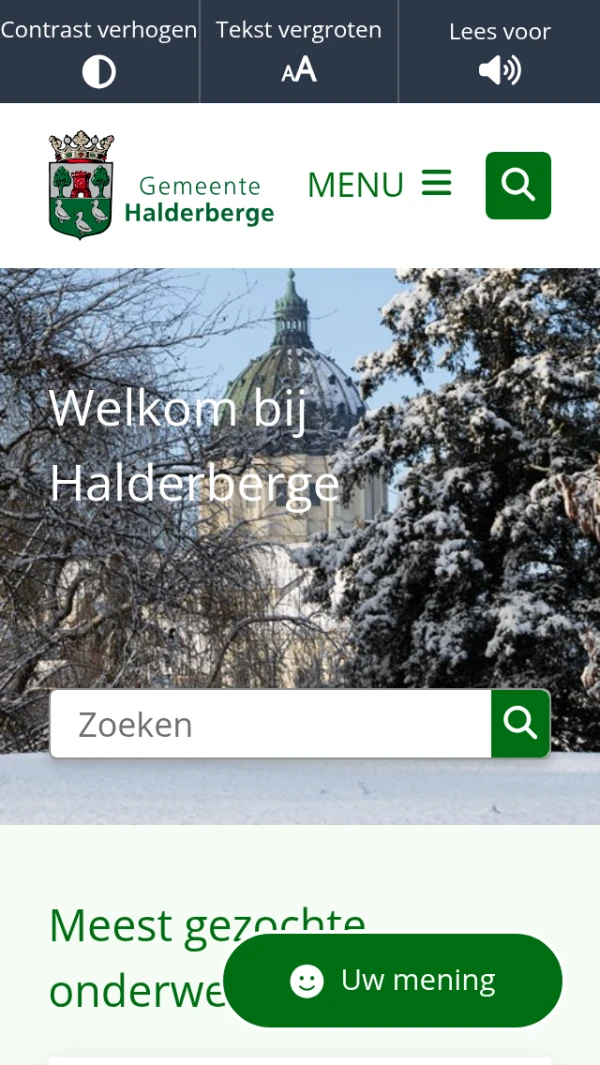Tap the green search icon in header
Image resolution: width=600 pixels, height=1065 pixels.
(518, 185)
